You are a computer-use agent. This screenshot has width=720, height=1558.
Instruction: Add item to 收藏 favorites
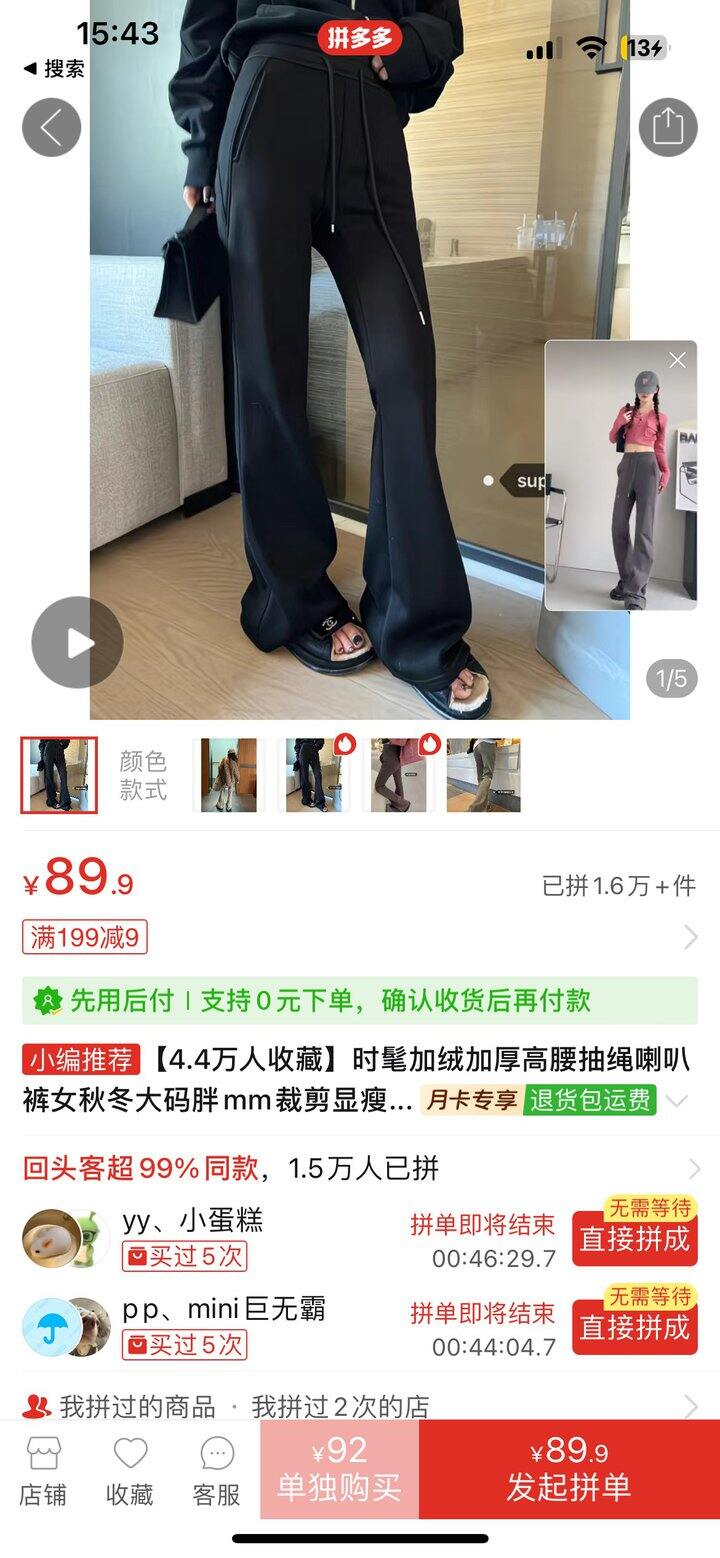[130, 1472]
